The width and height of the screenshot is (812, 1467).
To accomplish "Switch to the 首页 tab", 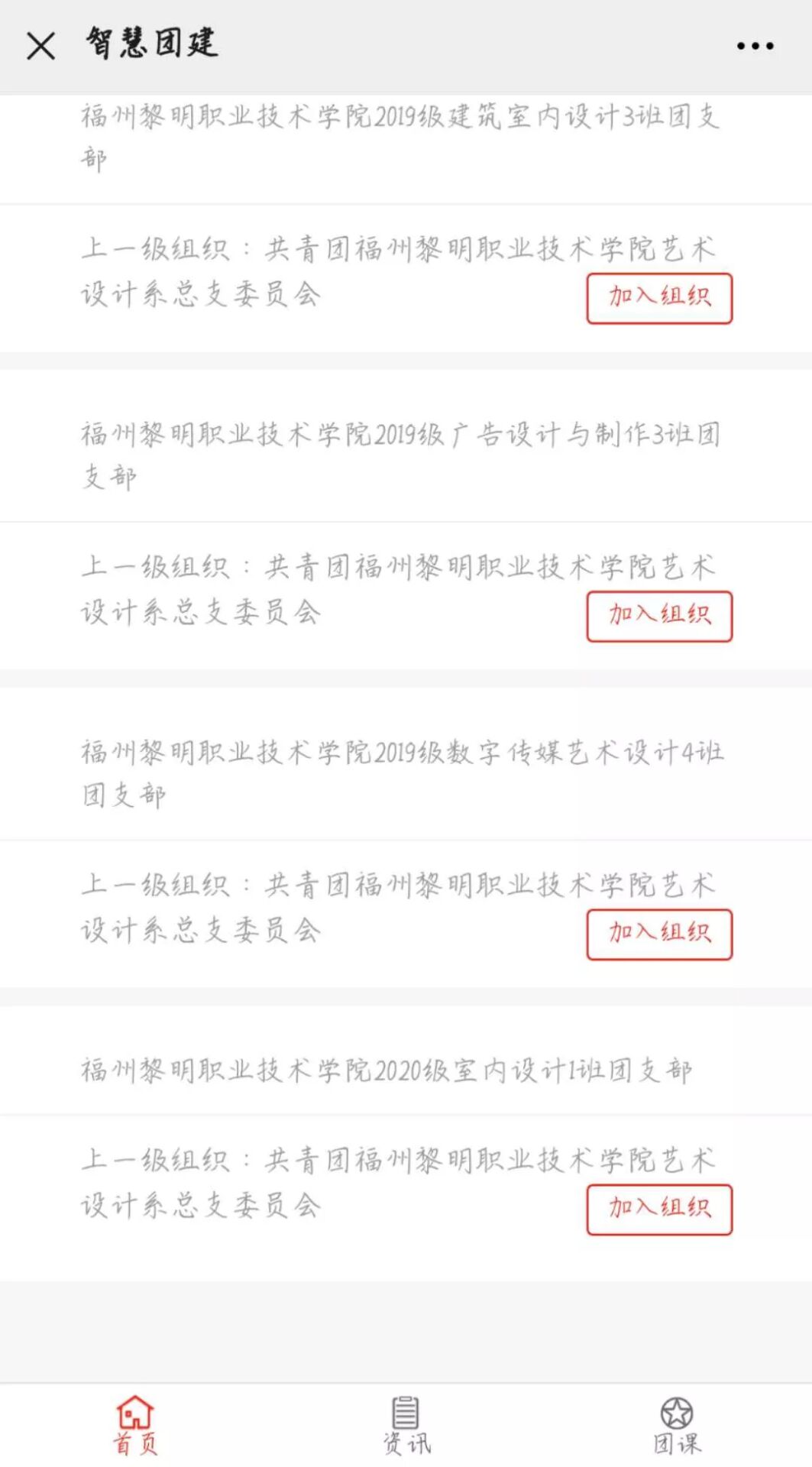I will click(135, 1425).
